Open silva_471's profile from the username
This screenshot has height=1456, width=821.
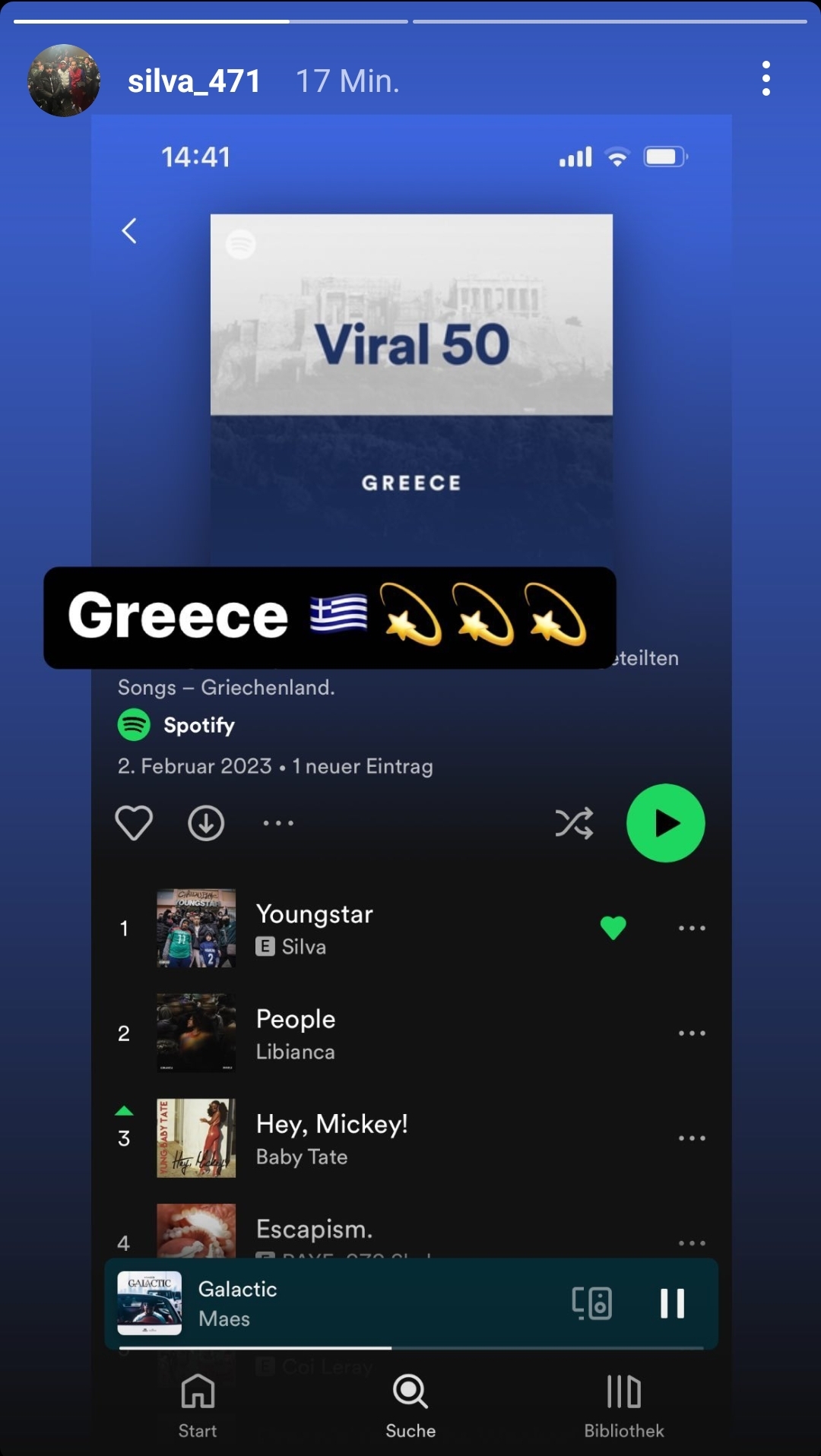194,81
